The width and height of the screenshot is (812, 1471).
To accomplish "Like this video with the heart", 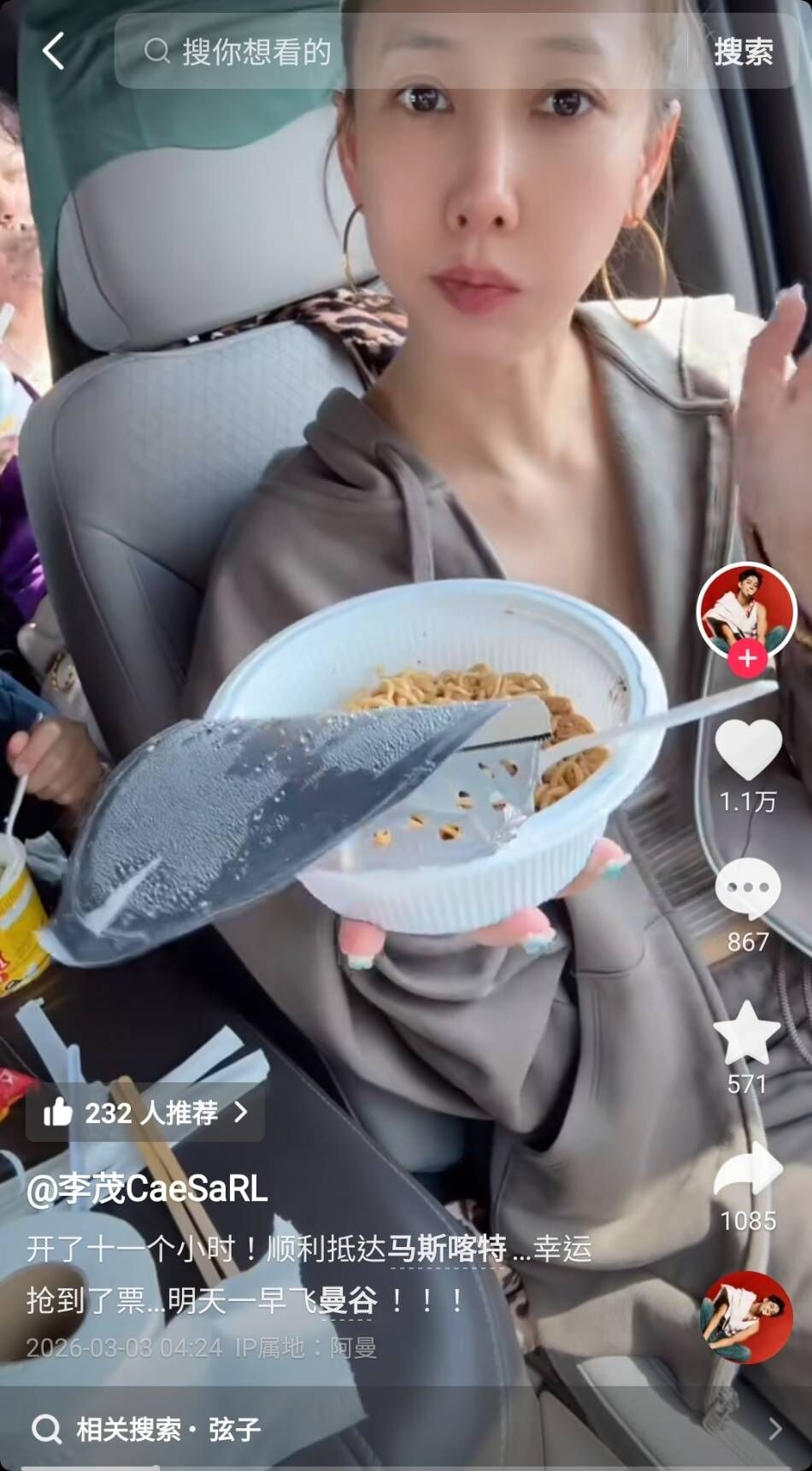I will pyautogui.click(x=747, y=750).
